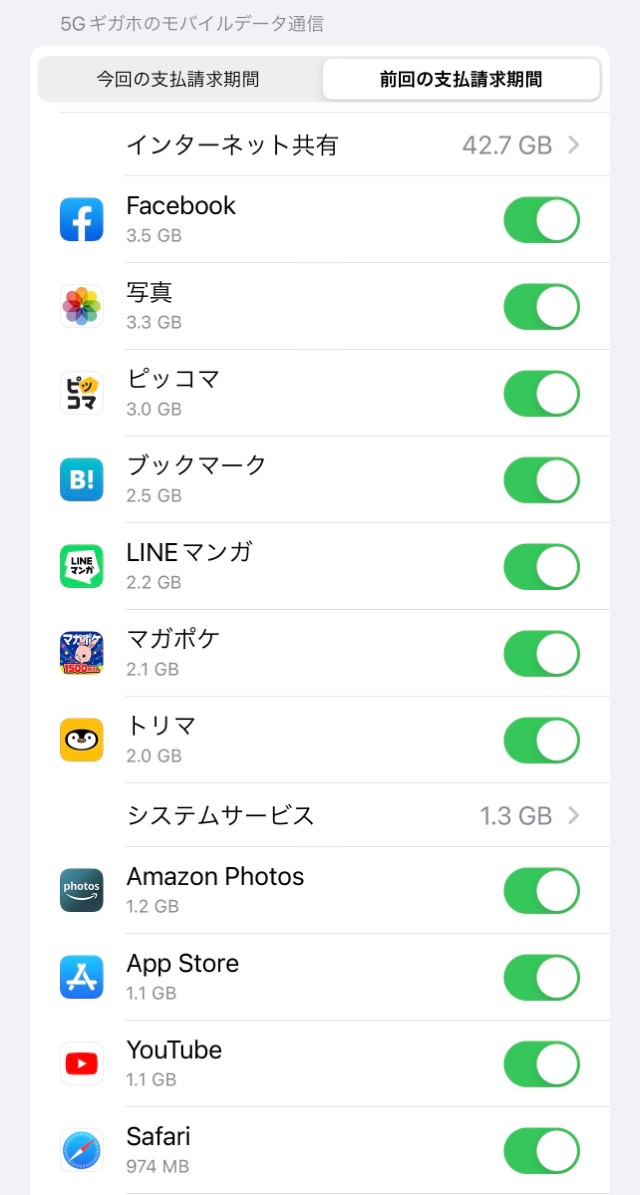
Task: Turn off the マガポケ data switch
Action: tap(542, 654)
